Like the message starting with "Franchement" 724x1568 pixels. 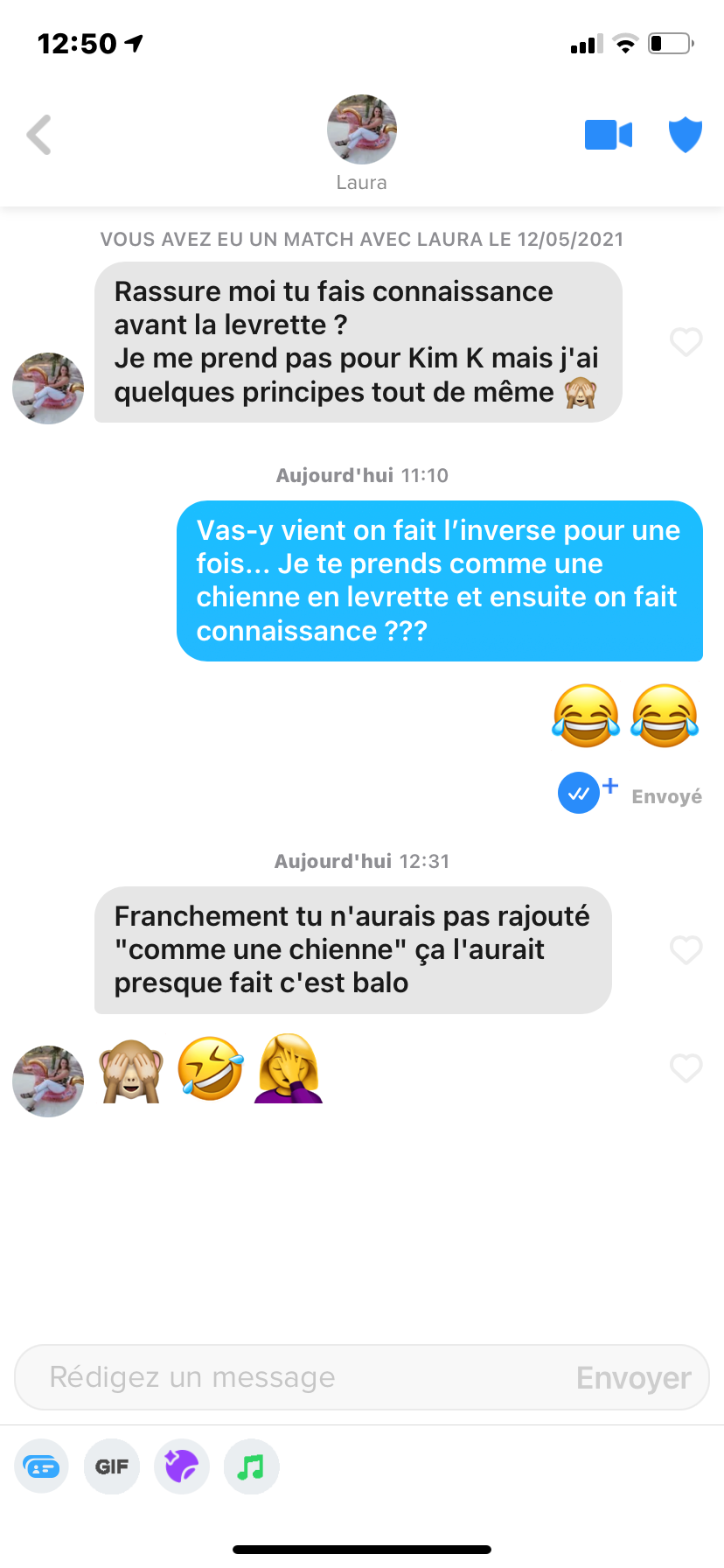[x=686, y=949]
